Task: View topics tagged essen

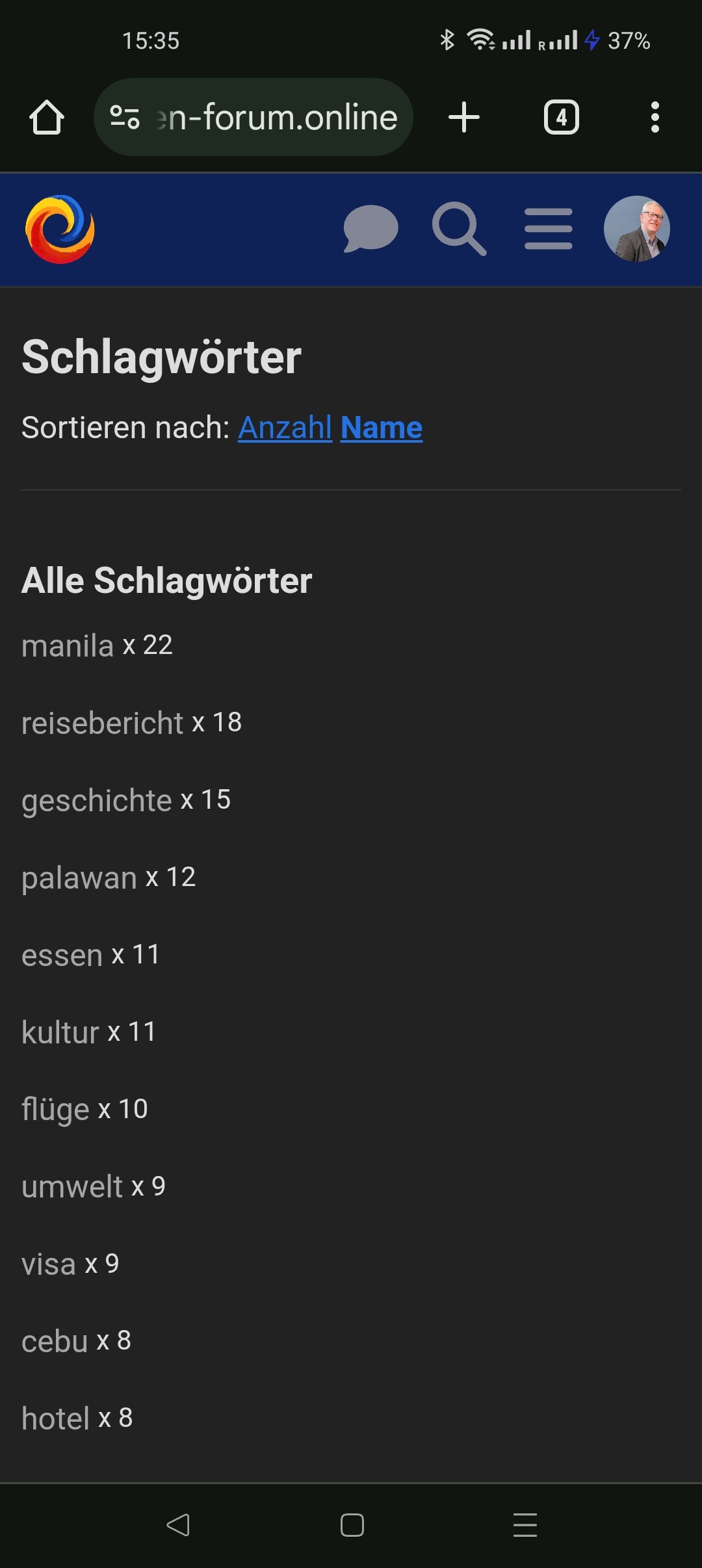Action: tap(62, 955)
